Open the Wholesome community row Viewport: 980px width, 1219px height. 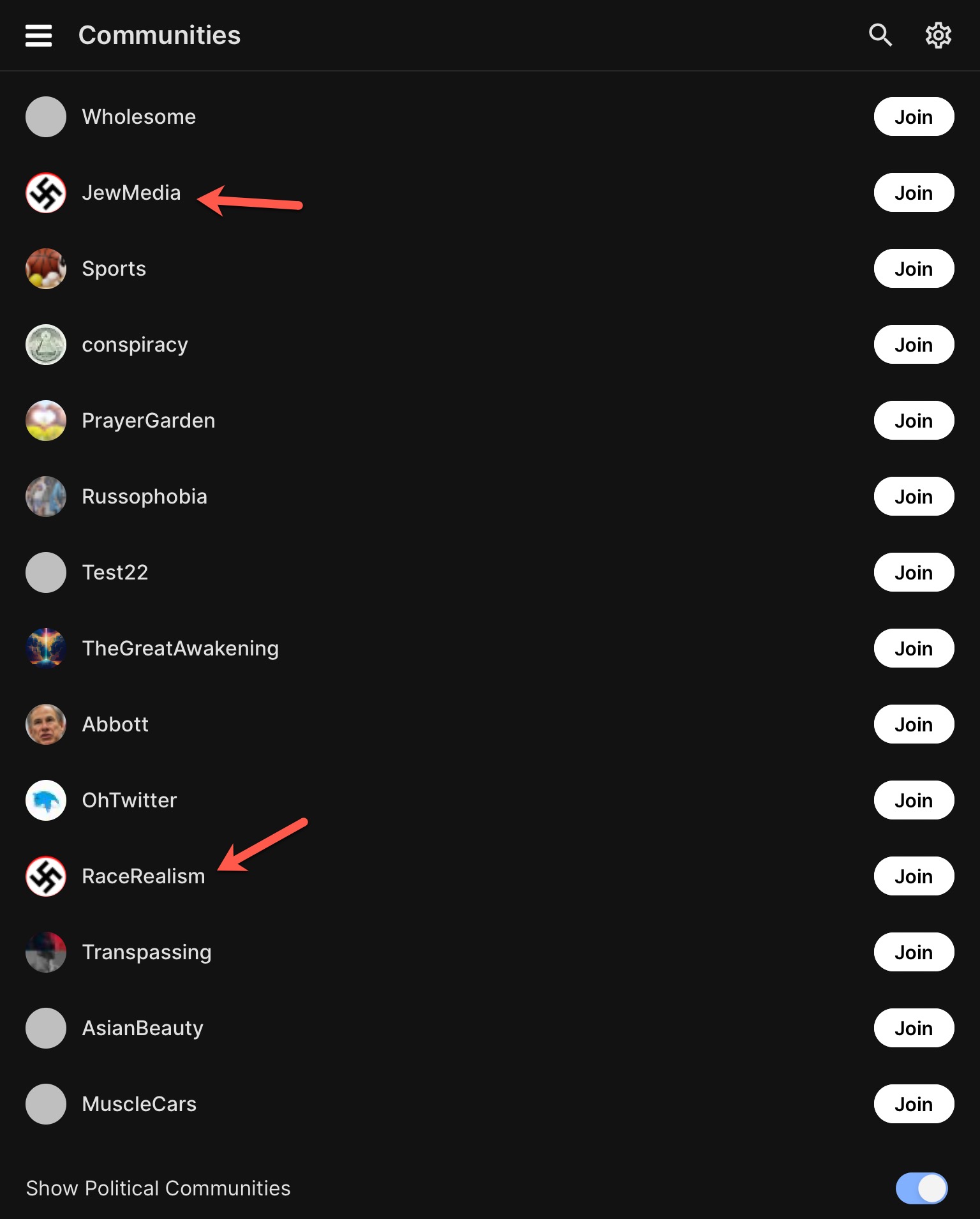138,117
